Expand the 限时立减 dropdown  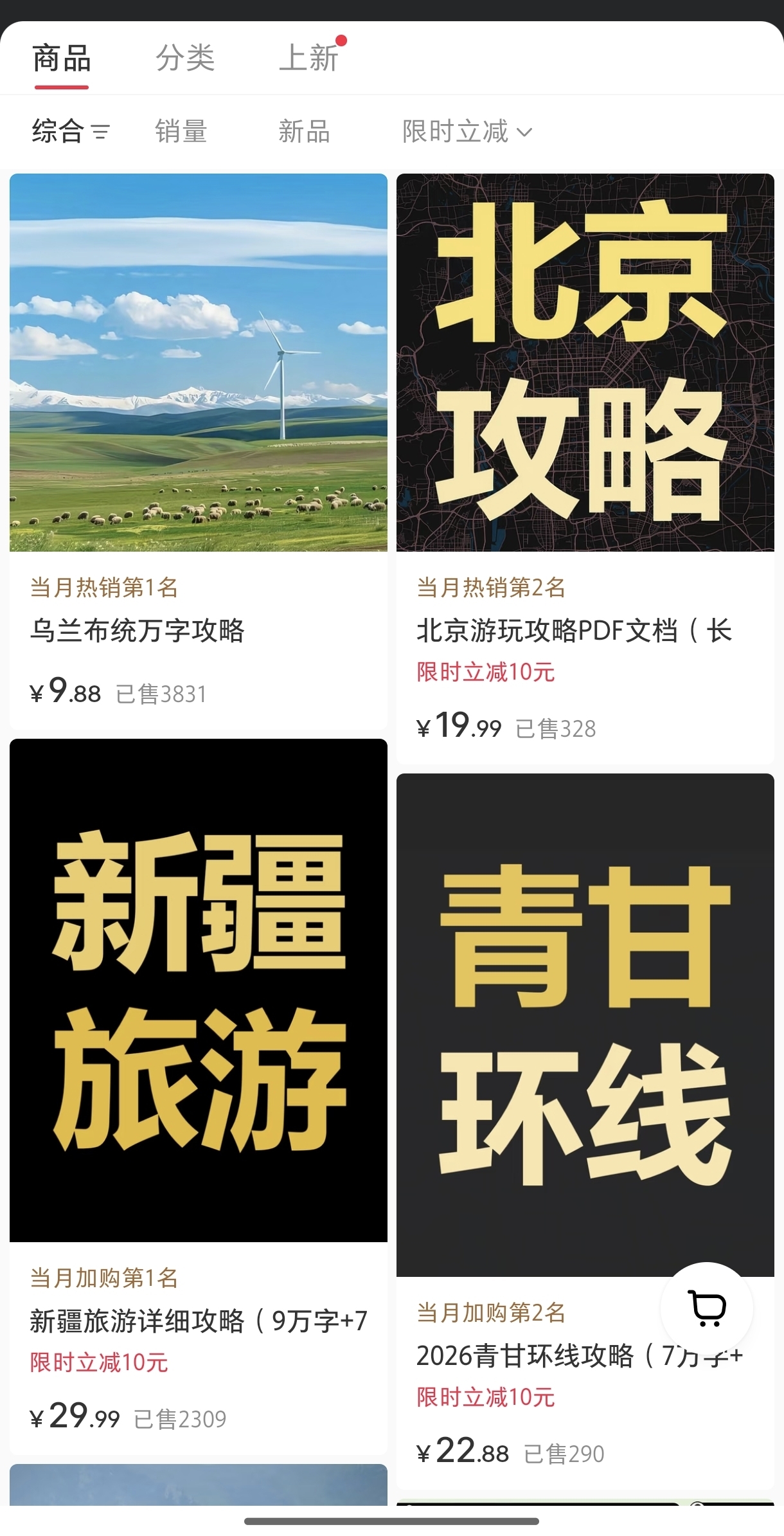(467, 131)
